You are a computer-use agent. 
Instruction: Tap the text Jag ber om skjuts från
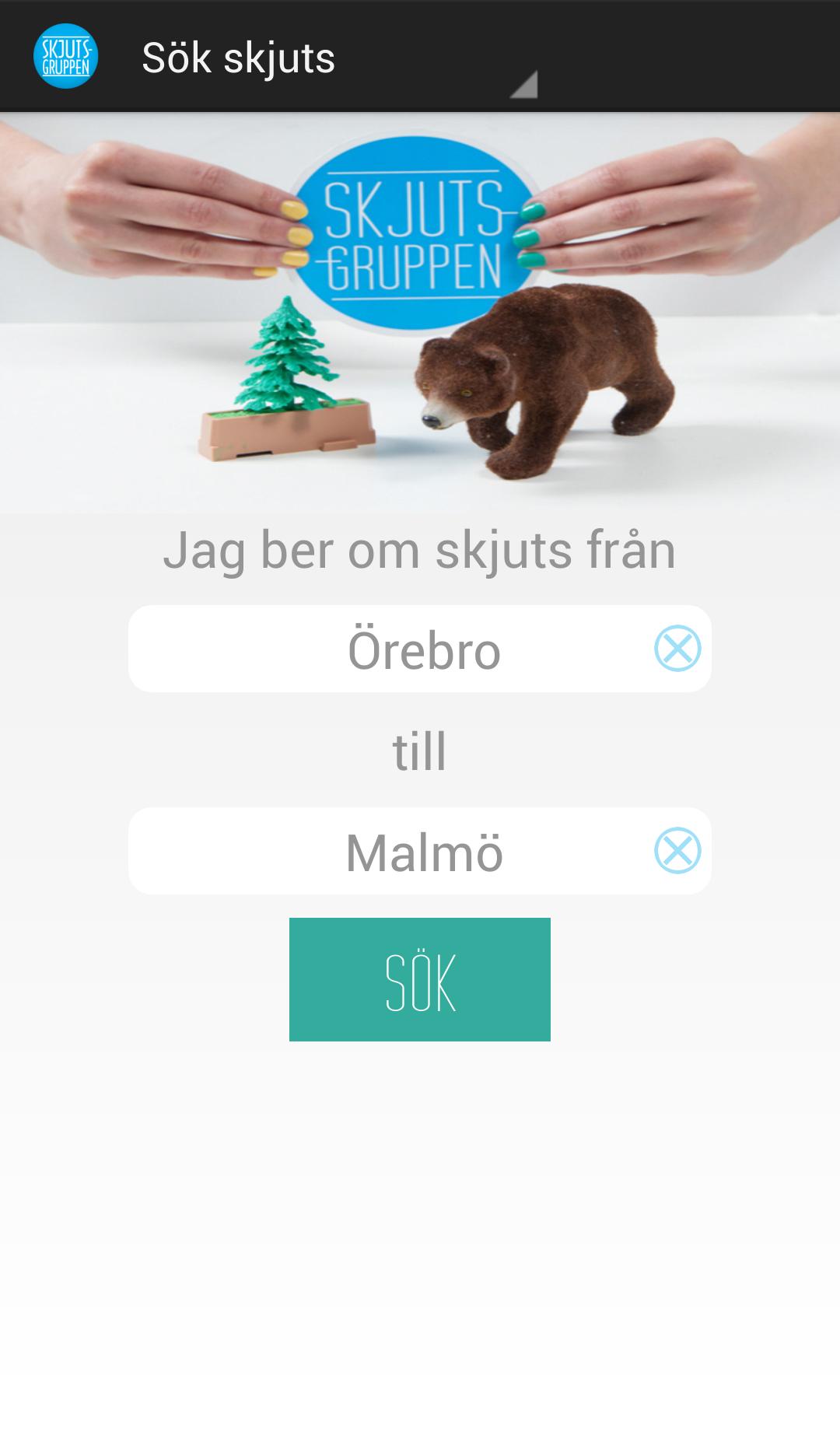(420, 549)
